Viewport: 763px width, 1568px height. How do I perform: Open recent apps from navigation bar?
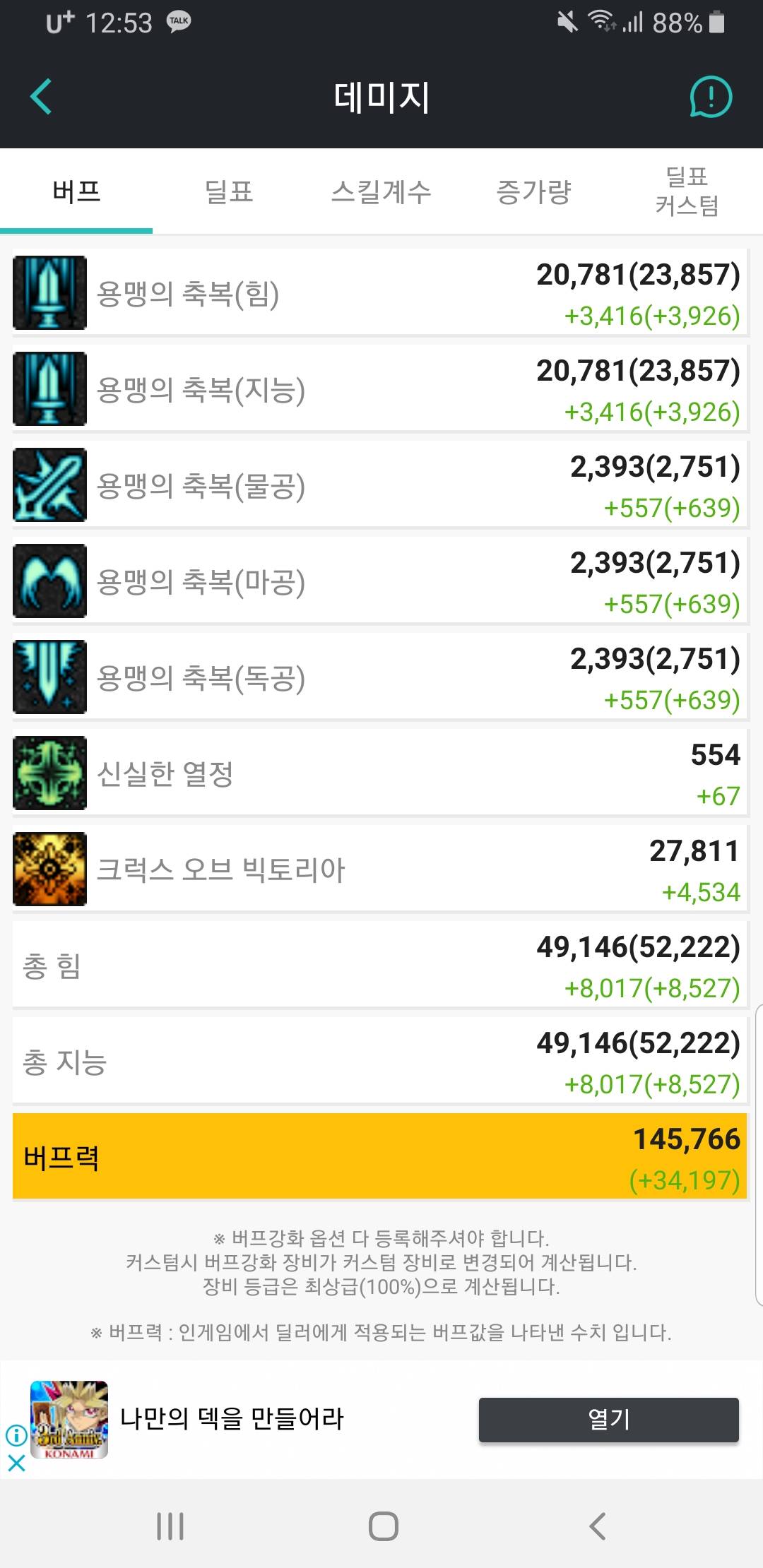pyautogui.click(x=170, y=1526)
